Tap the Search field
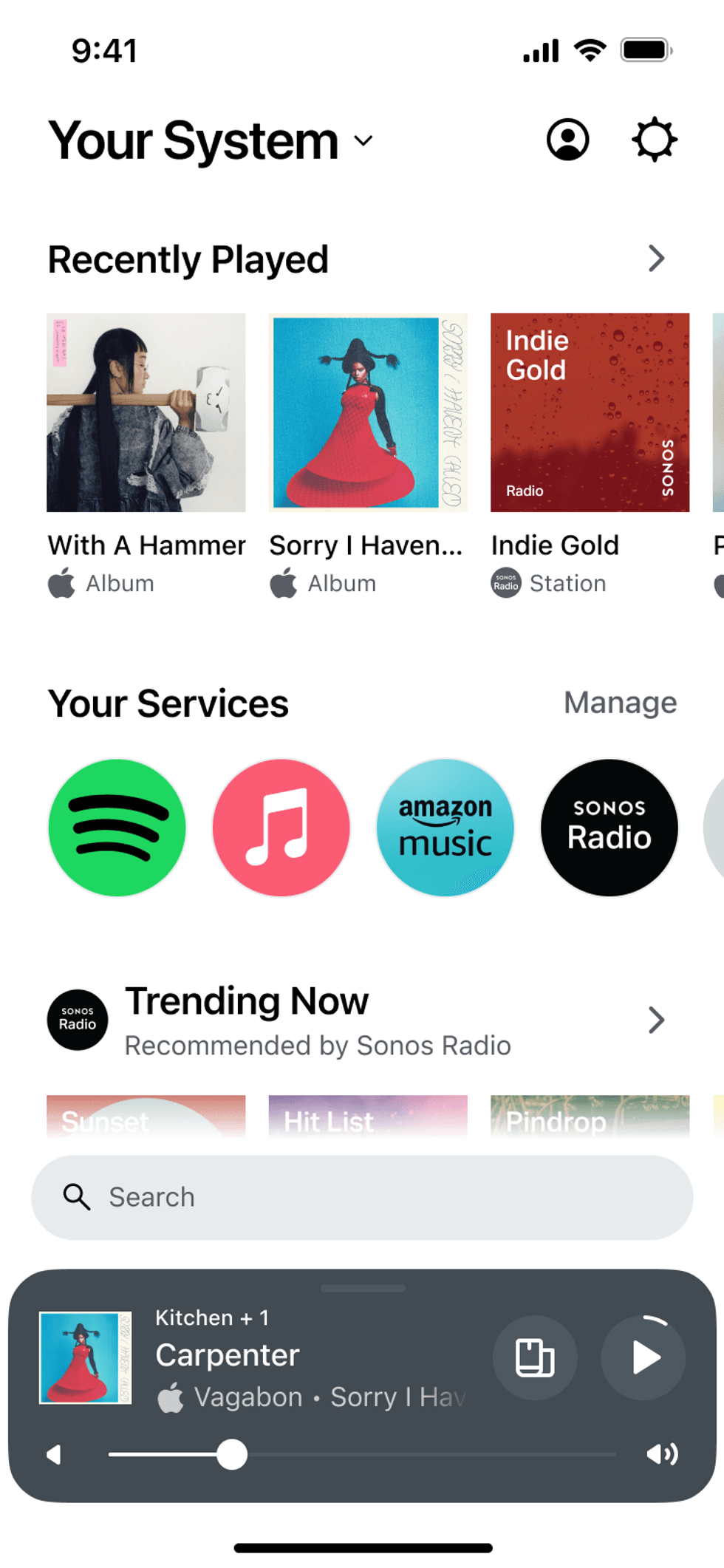The height and width of the screenshot is (1568, 724). [363, 1196]
